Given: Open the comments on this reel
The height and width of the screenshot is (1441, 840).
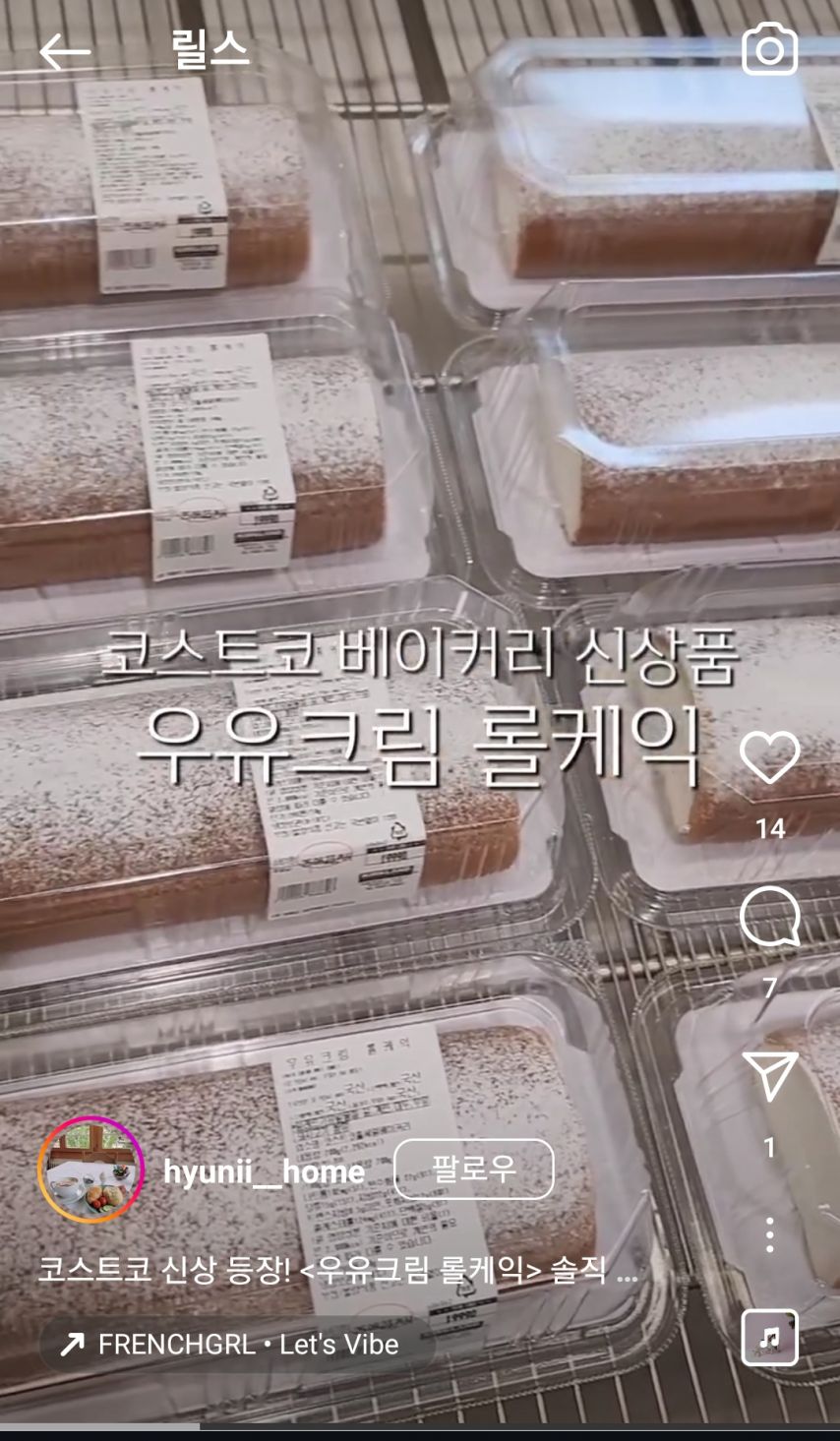Looking at the screenshot, I should (x=769, y=917).
